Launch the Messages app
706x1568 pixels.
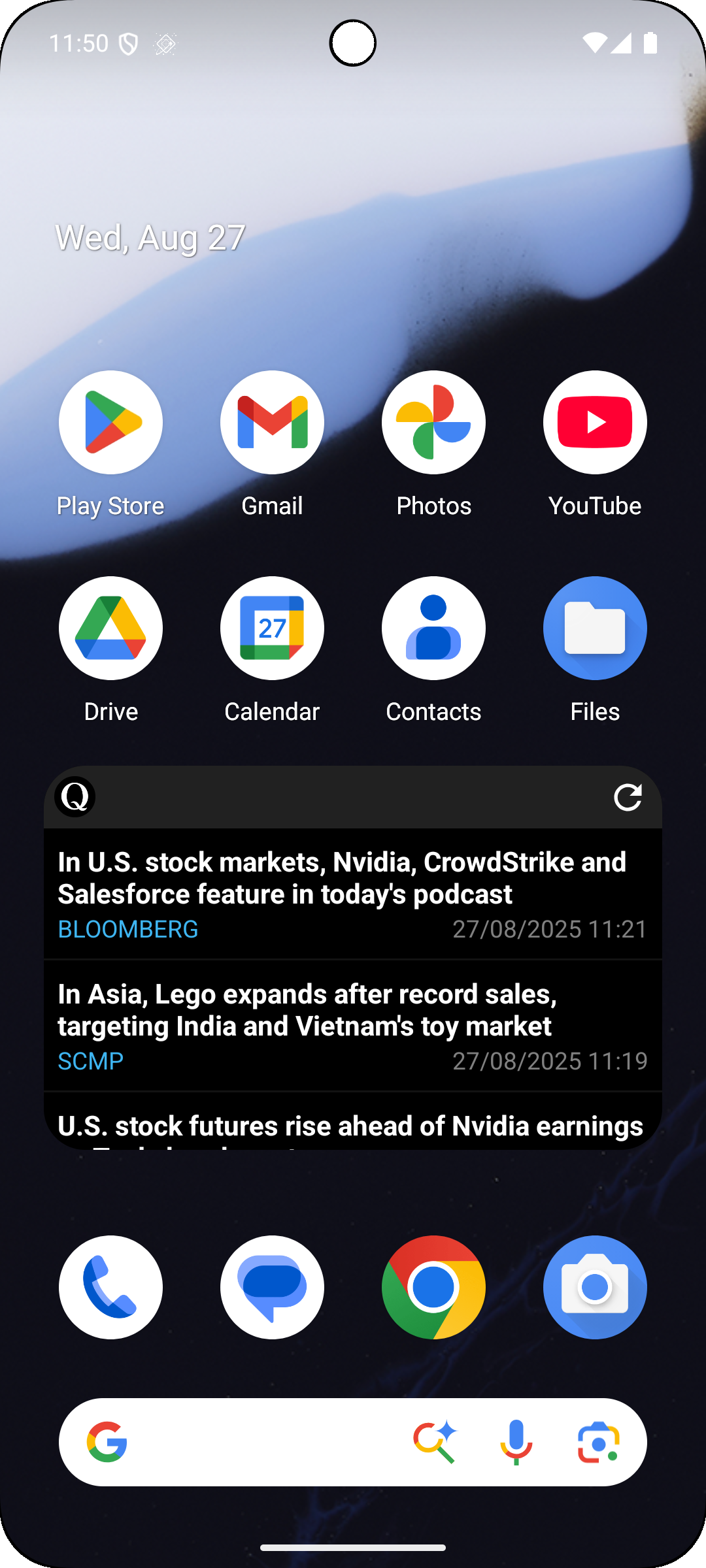click(x=272, y=1287)
